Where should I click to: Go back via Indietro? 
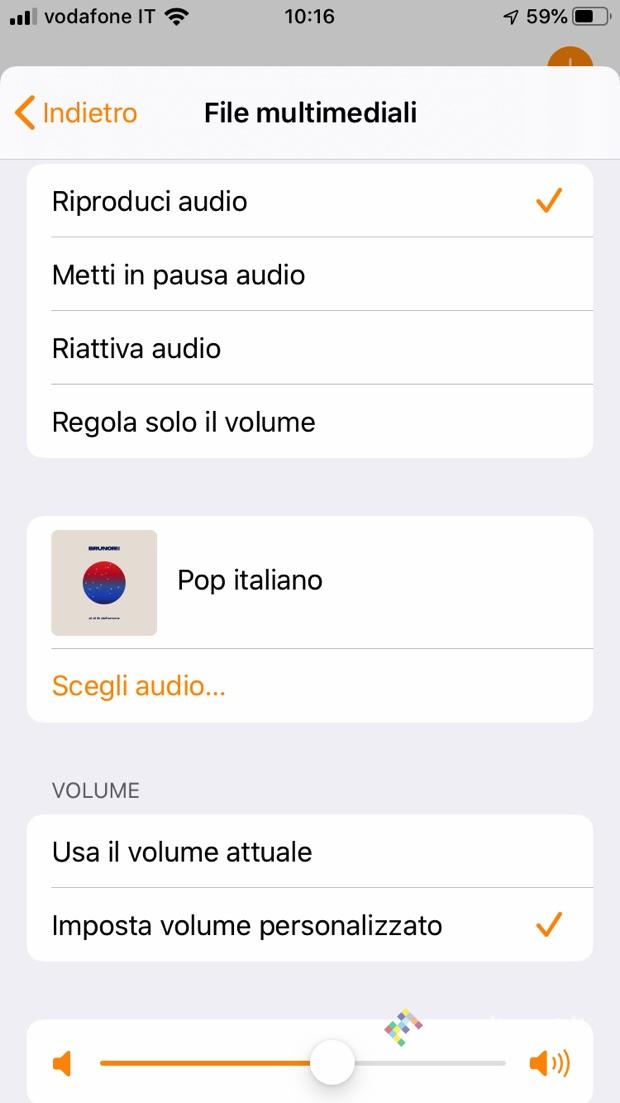(x=76, y=113)
